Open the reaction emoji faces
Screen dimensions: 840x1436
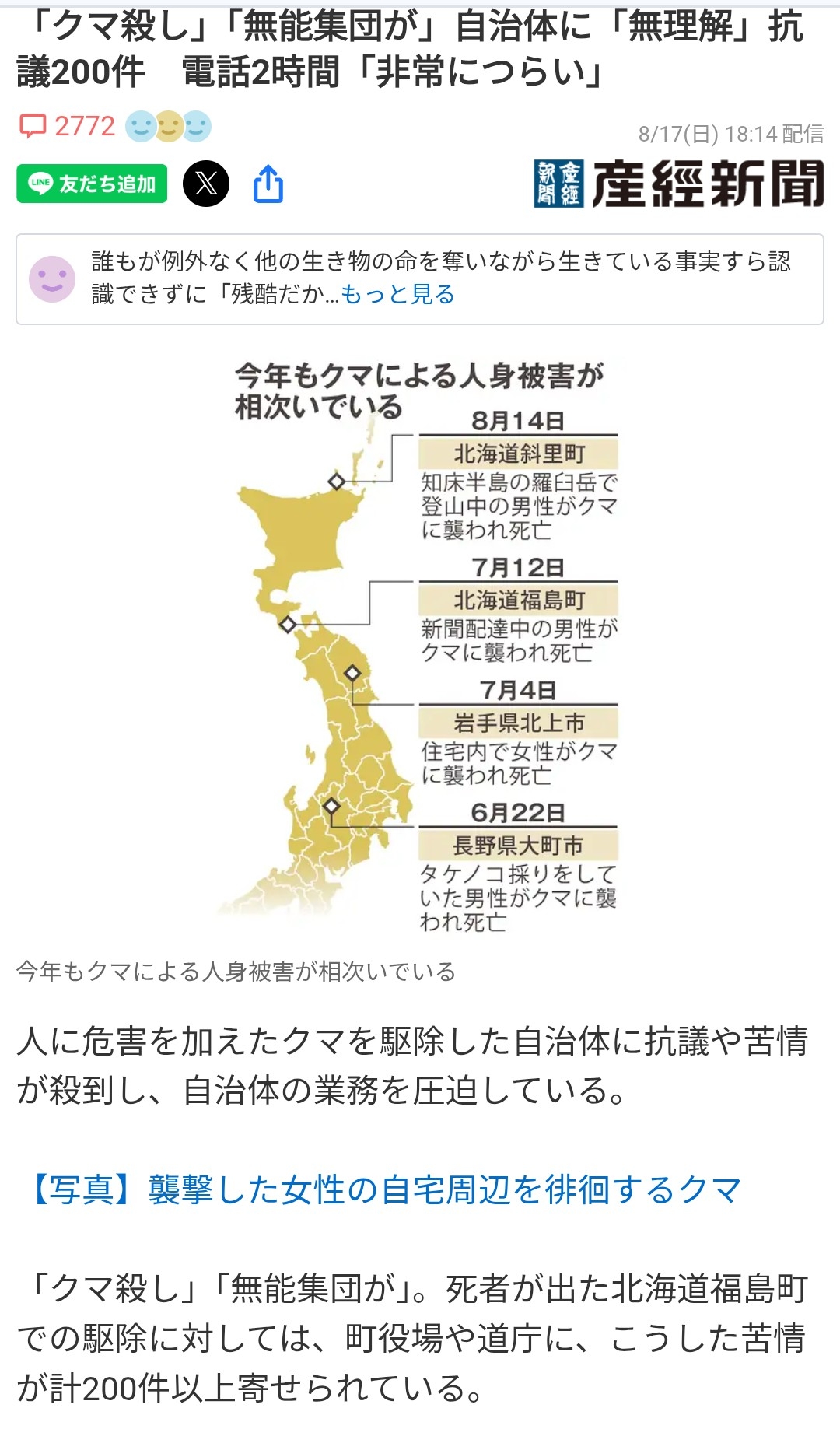click(x=169, y=126)
